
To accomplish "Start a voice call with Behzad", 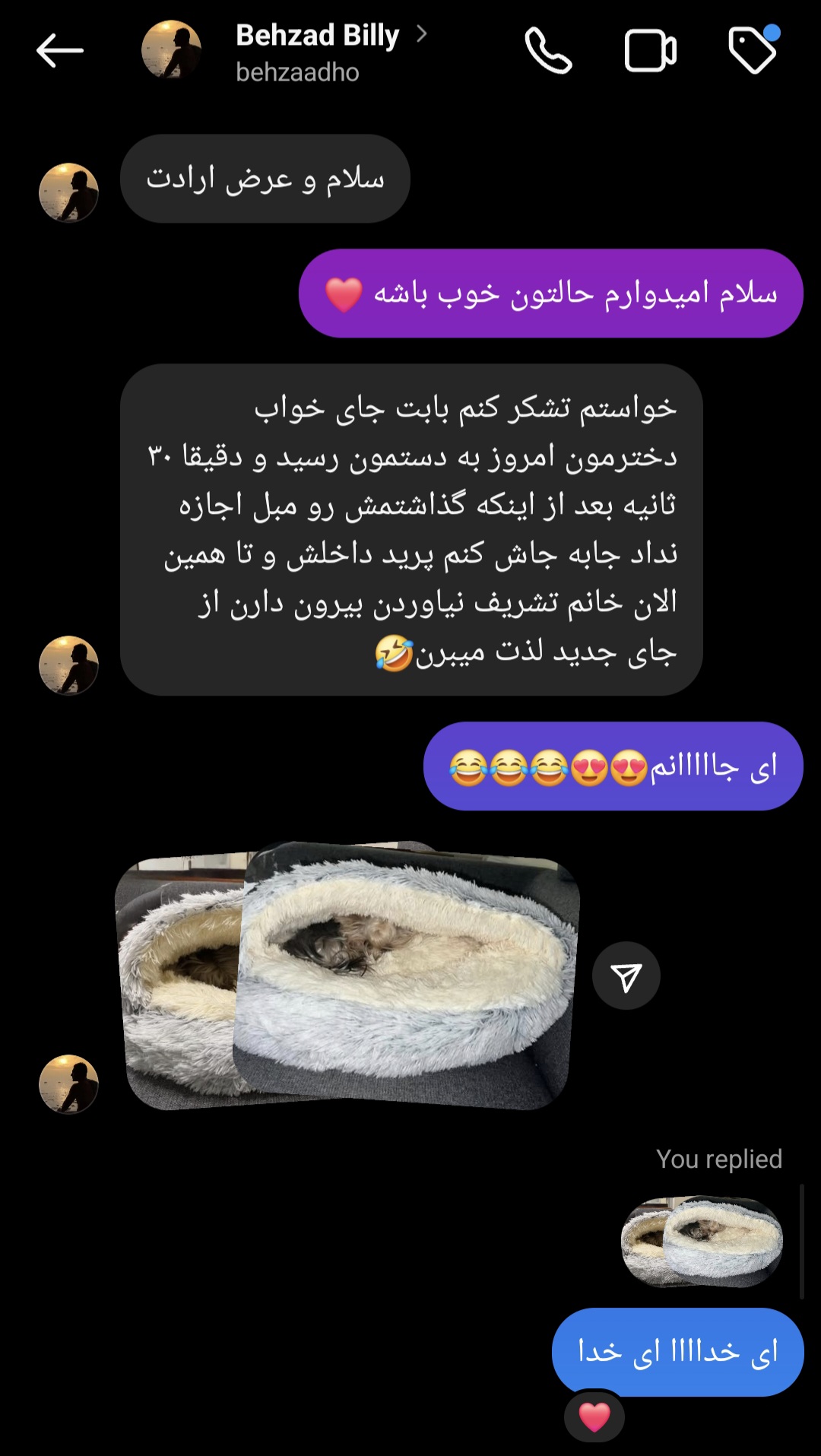I will click(548, 51).
